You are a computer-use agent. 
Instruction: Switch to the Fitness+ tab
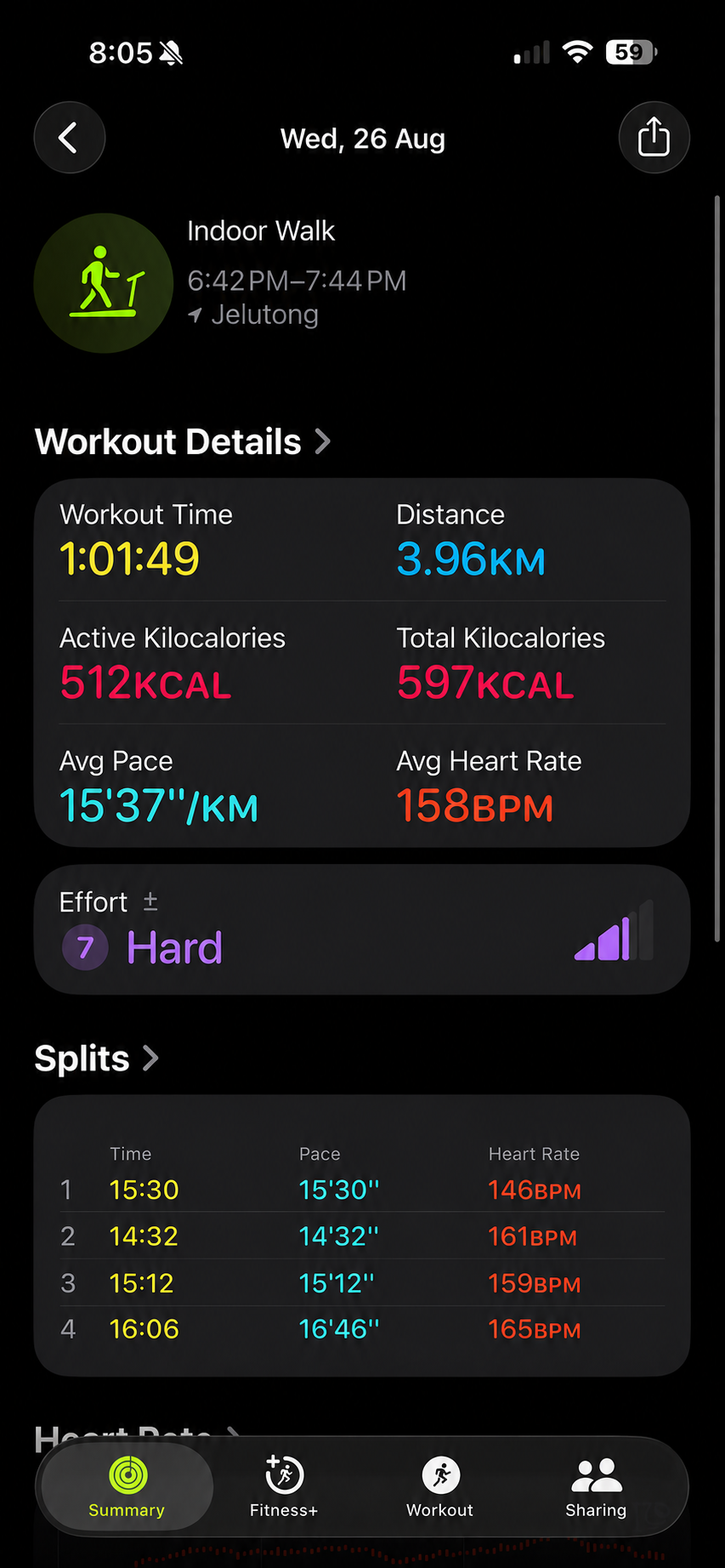tap(284, 1487)
